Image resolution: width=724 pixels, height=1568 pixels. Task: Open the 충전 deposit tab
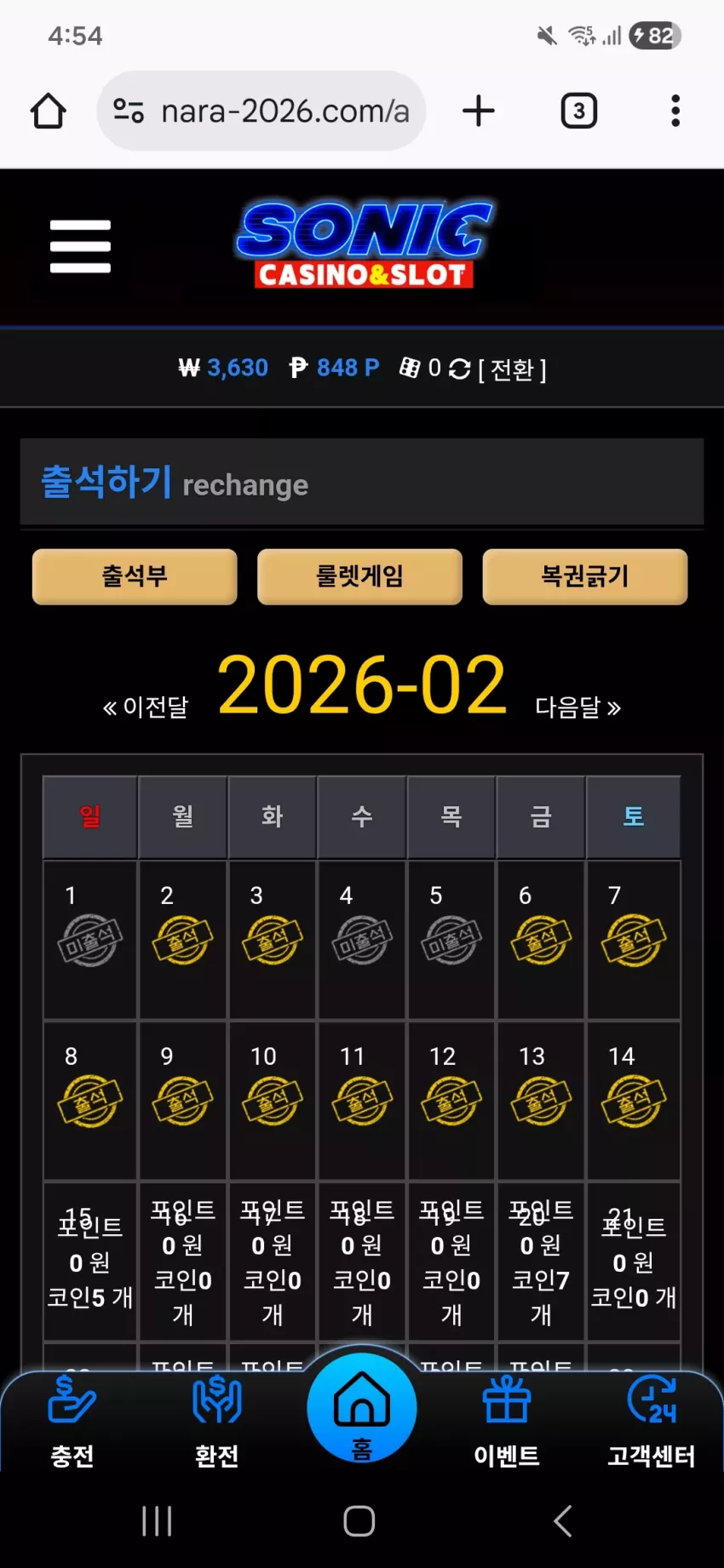click(x=72, y=1422)
